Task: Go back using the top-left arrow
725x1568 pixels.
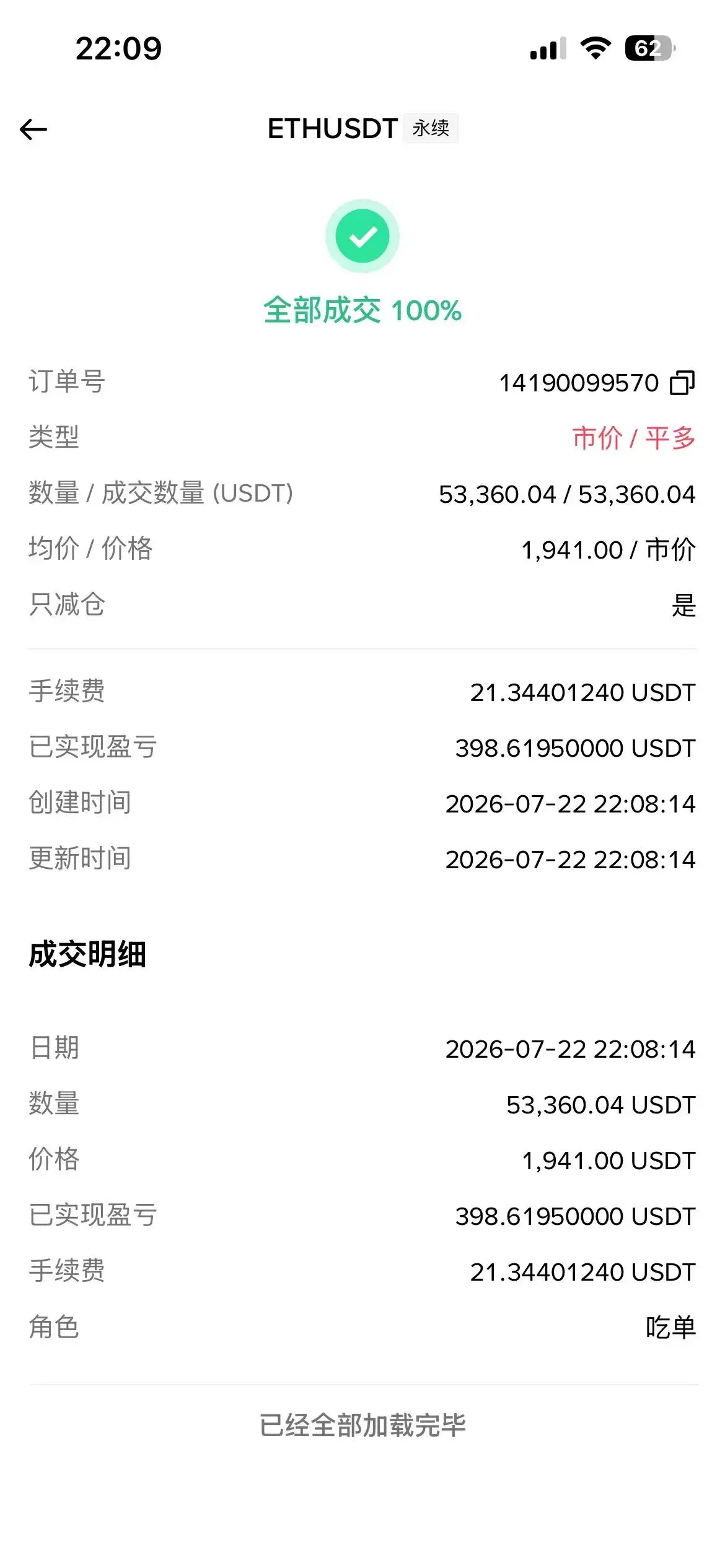Action: 33,129
